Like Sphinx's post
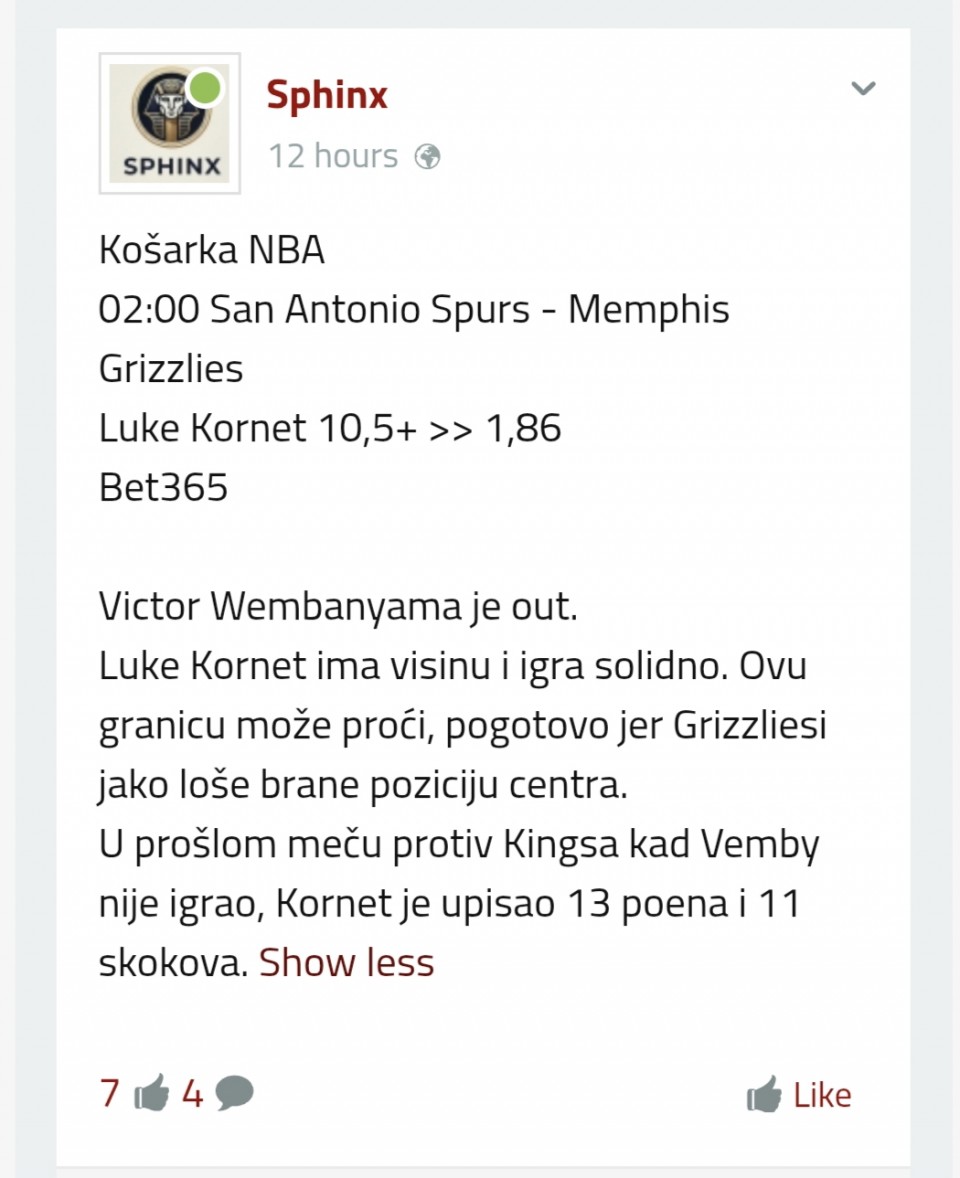The image size is (960, 1178). tap(799, 1095)
